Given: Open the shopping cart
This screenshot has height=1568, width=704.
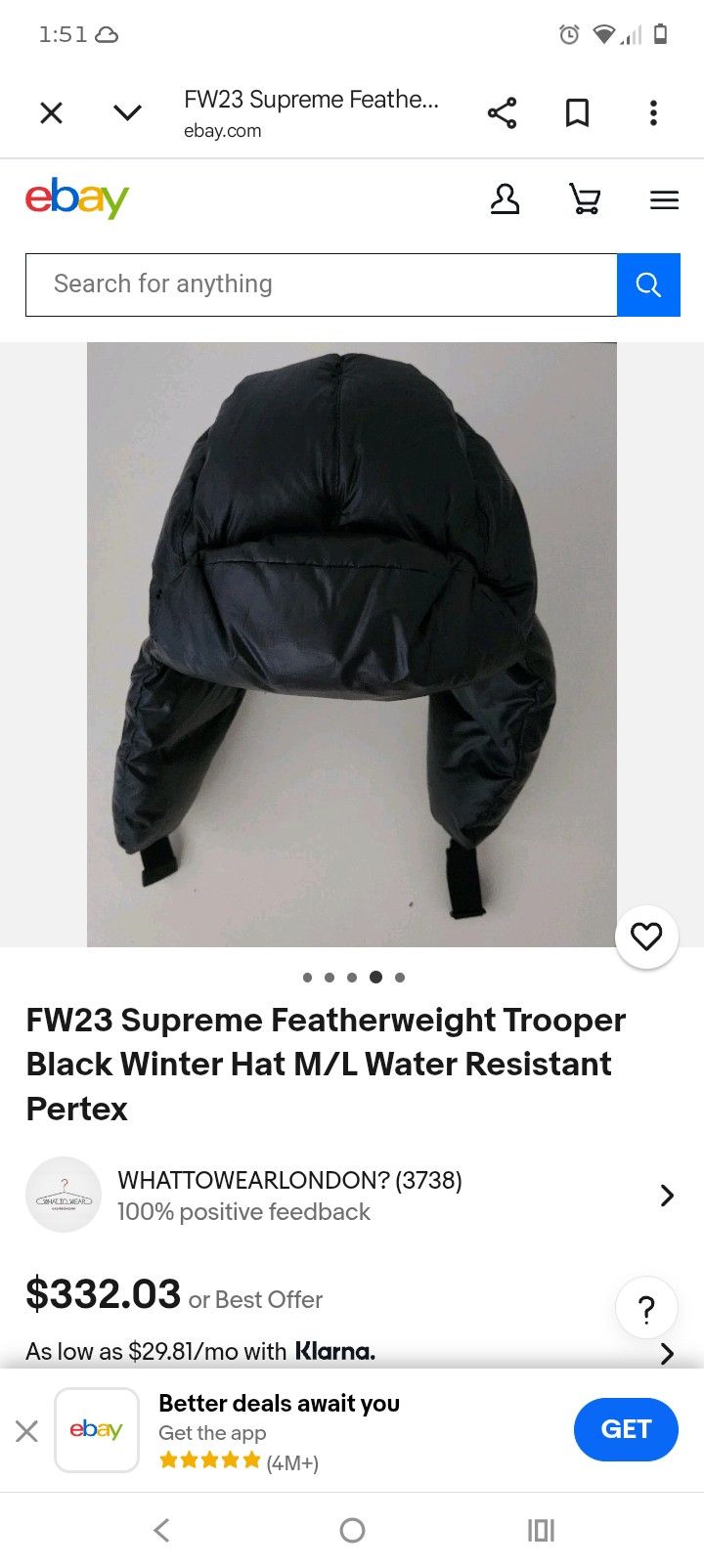Looking at the screenshot, I should 585,199.
